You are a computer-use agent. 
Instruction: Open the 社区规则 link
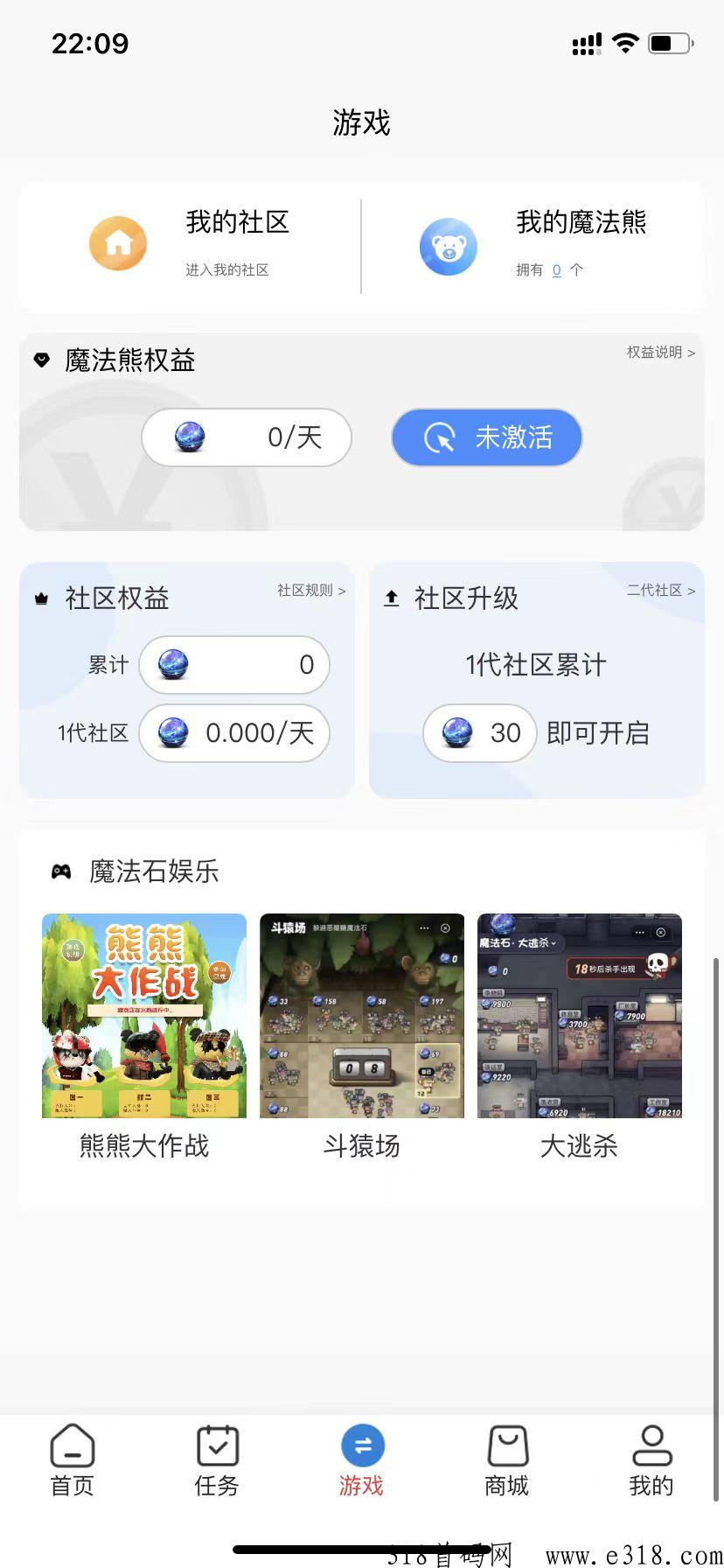[x=311, y=591]
